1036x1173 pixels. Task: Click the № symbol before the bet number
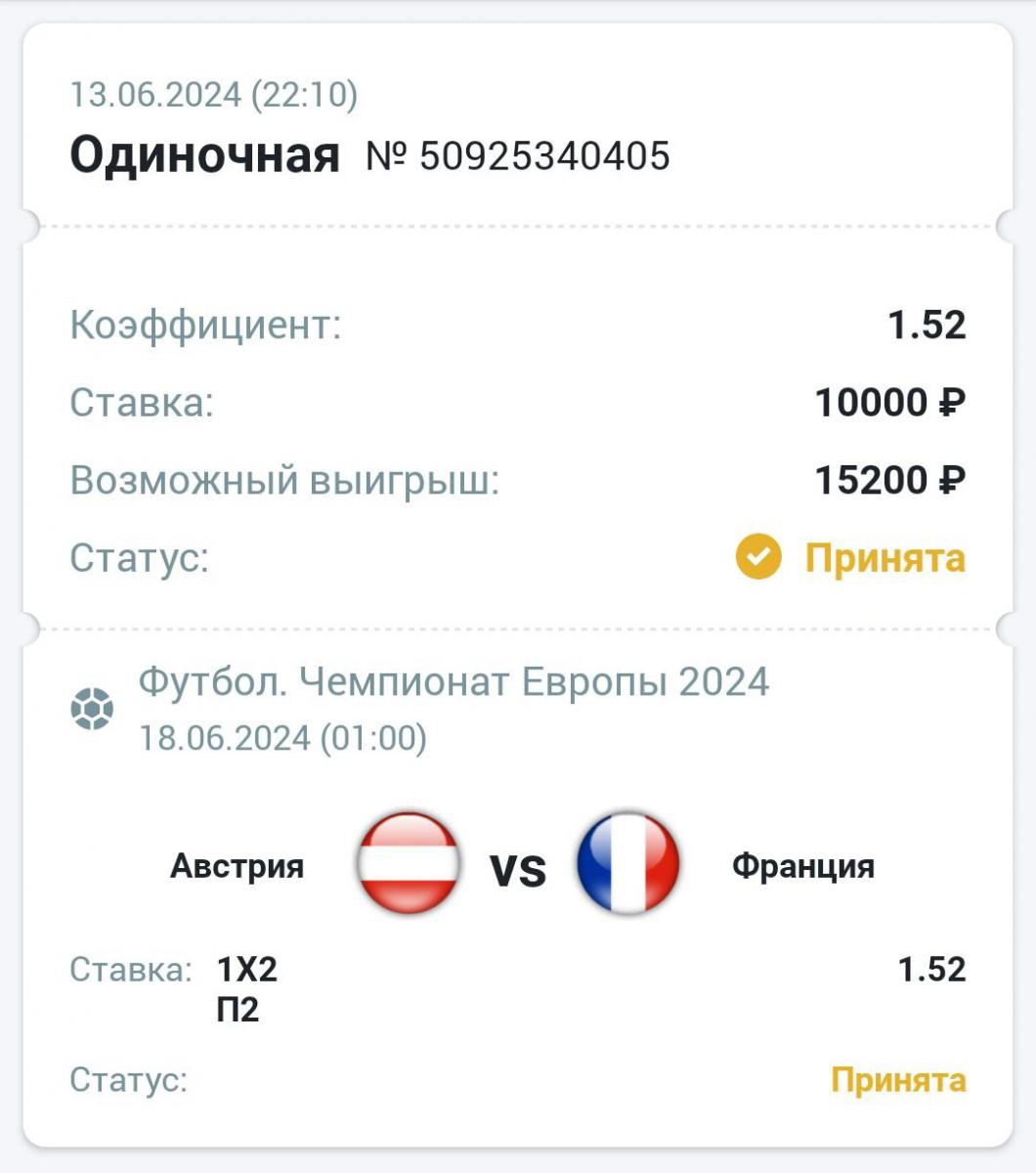click(387, 154)
